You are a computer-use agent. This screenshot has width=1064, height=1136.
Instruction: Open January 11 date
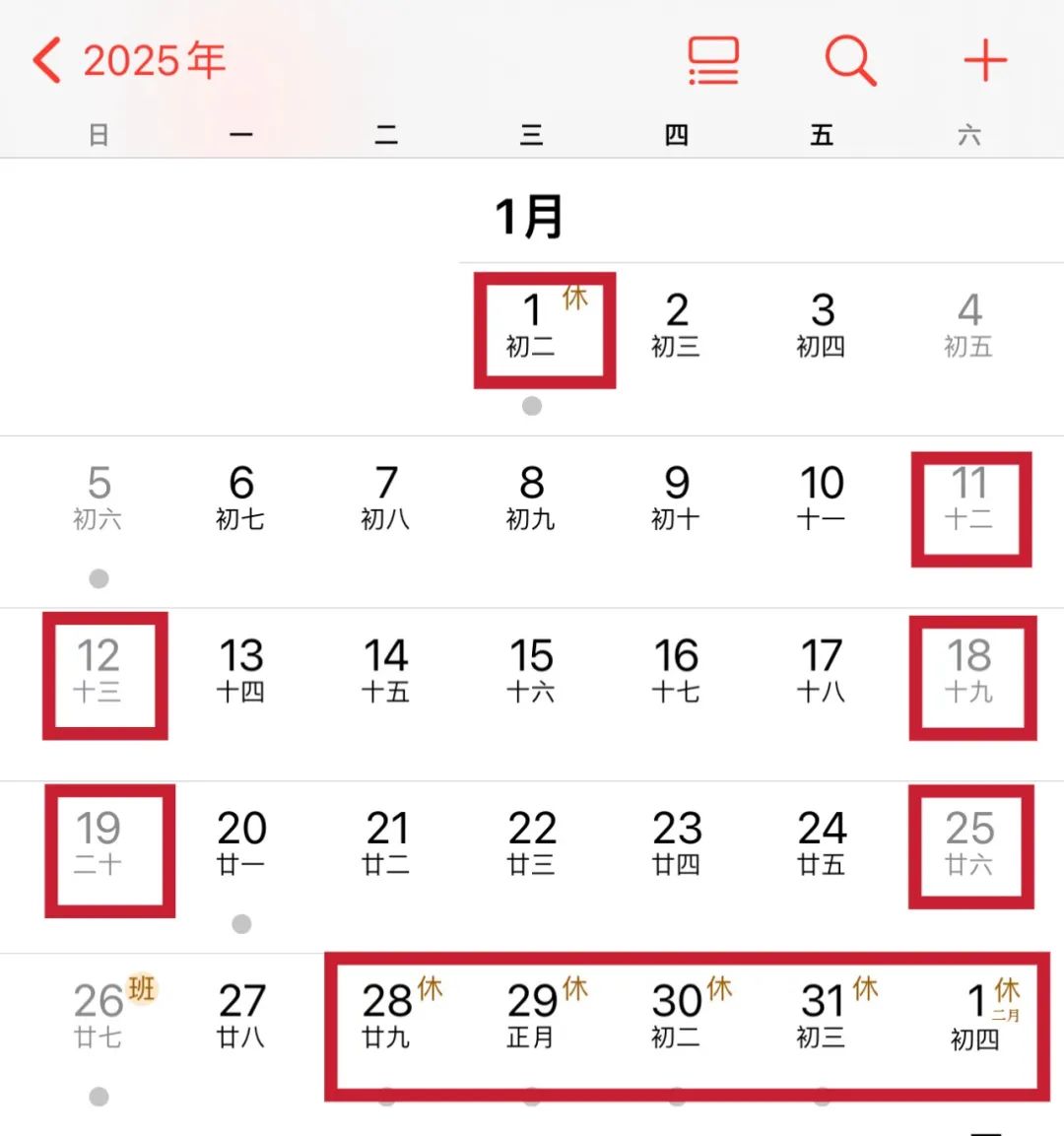[969, 499]
